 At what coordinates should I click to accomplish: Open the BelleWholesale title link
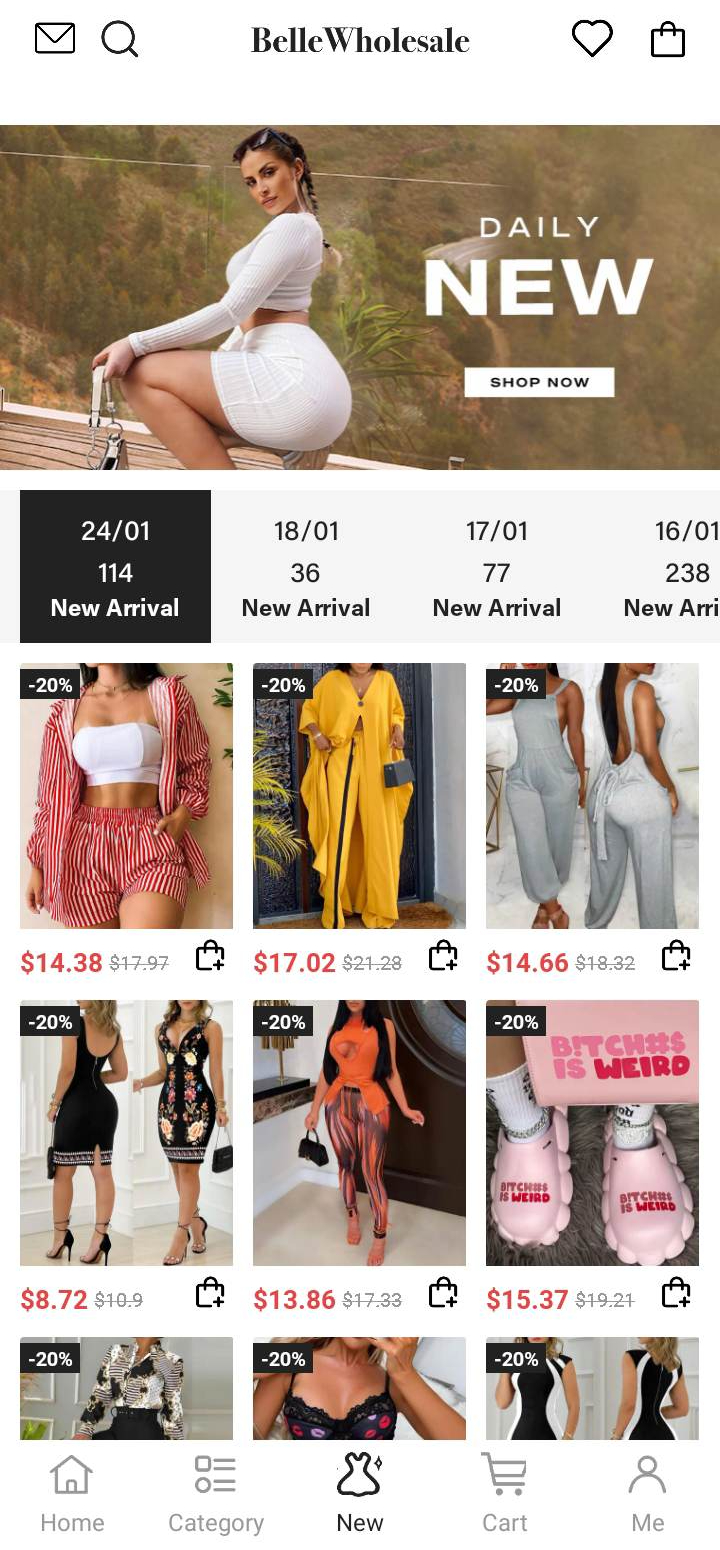(360, 40)
